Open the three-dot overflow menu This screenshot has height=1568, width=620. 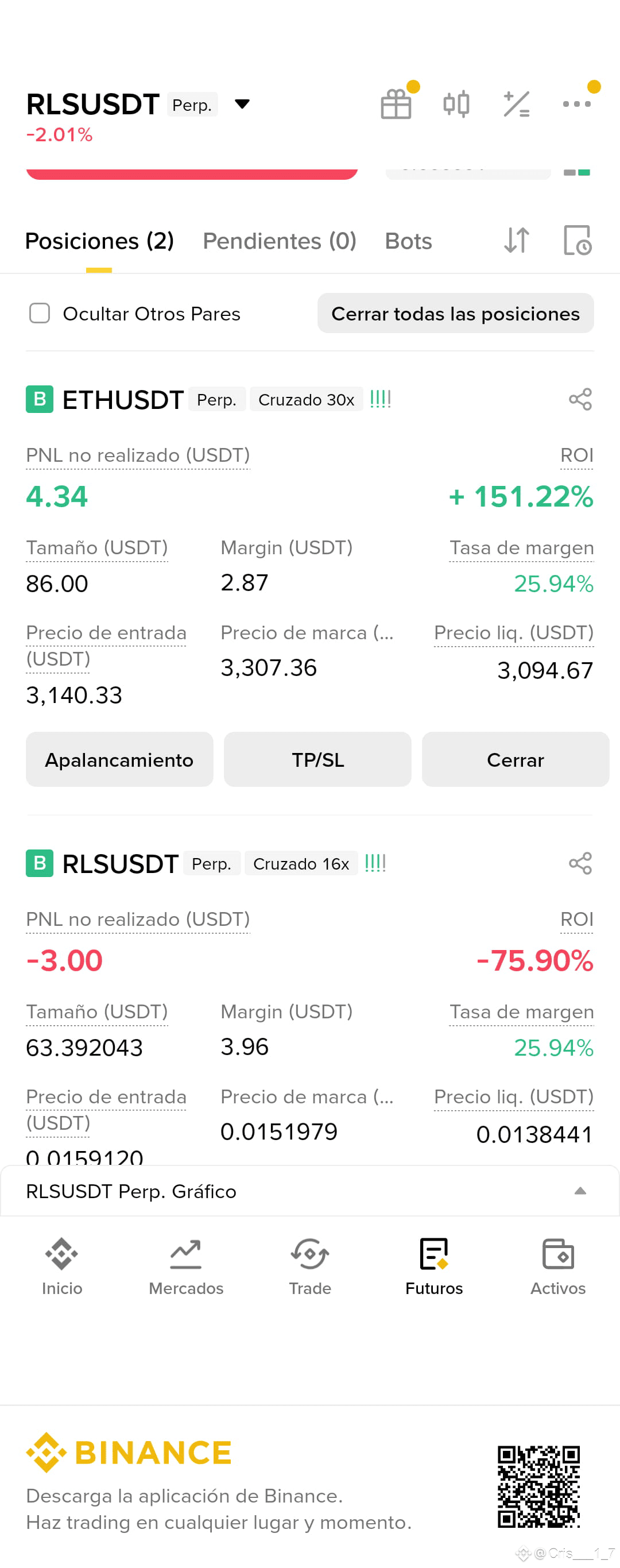[x=576, y=103]
